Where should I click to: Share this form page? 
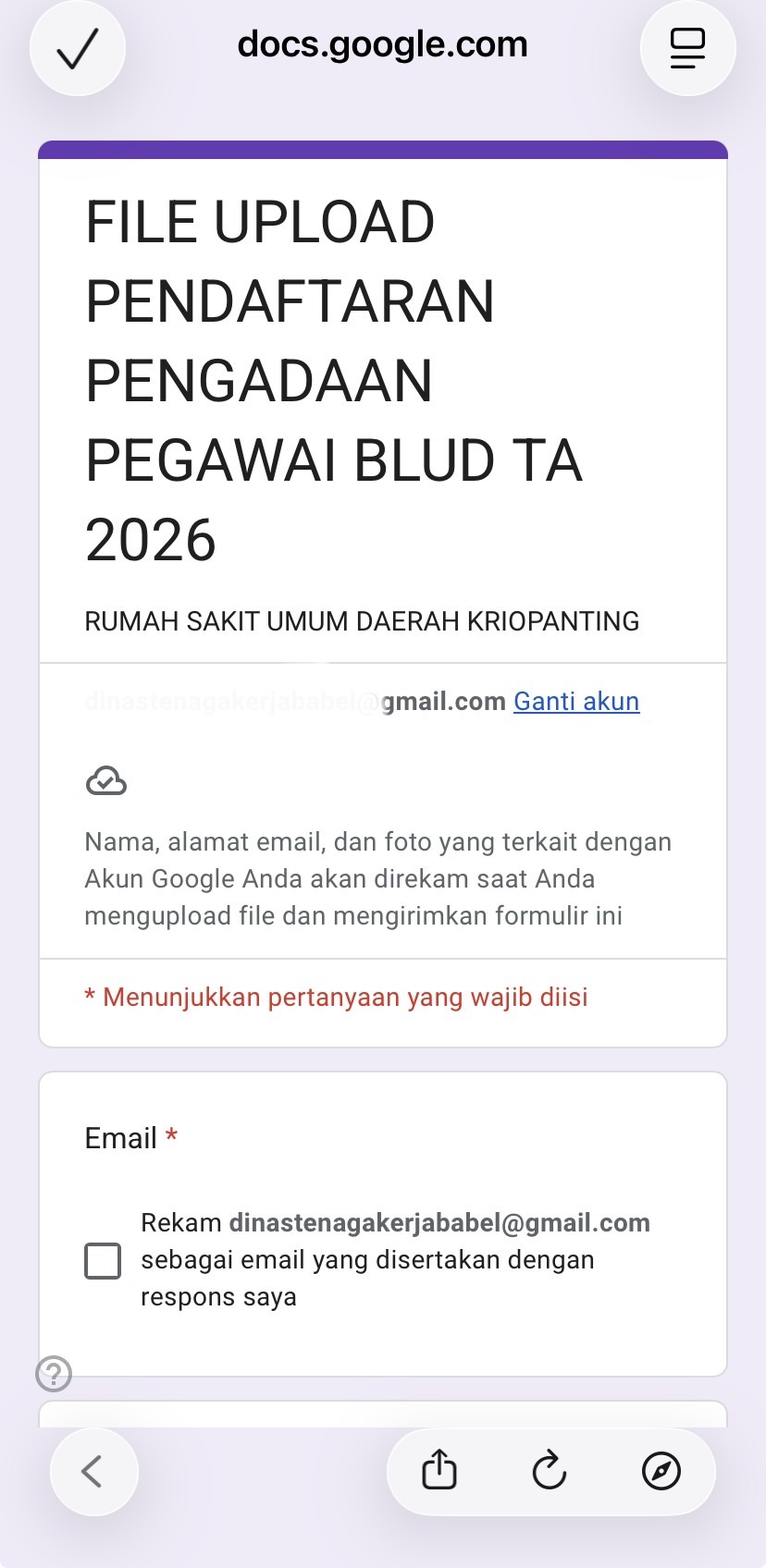tap(439, 1470)
